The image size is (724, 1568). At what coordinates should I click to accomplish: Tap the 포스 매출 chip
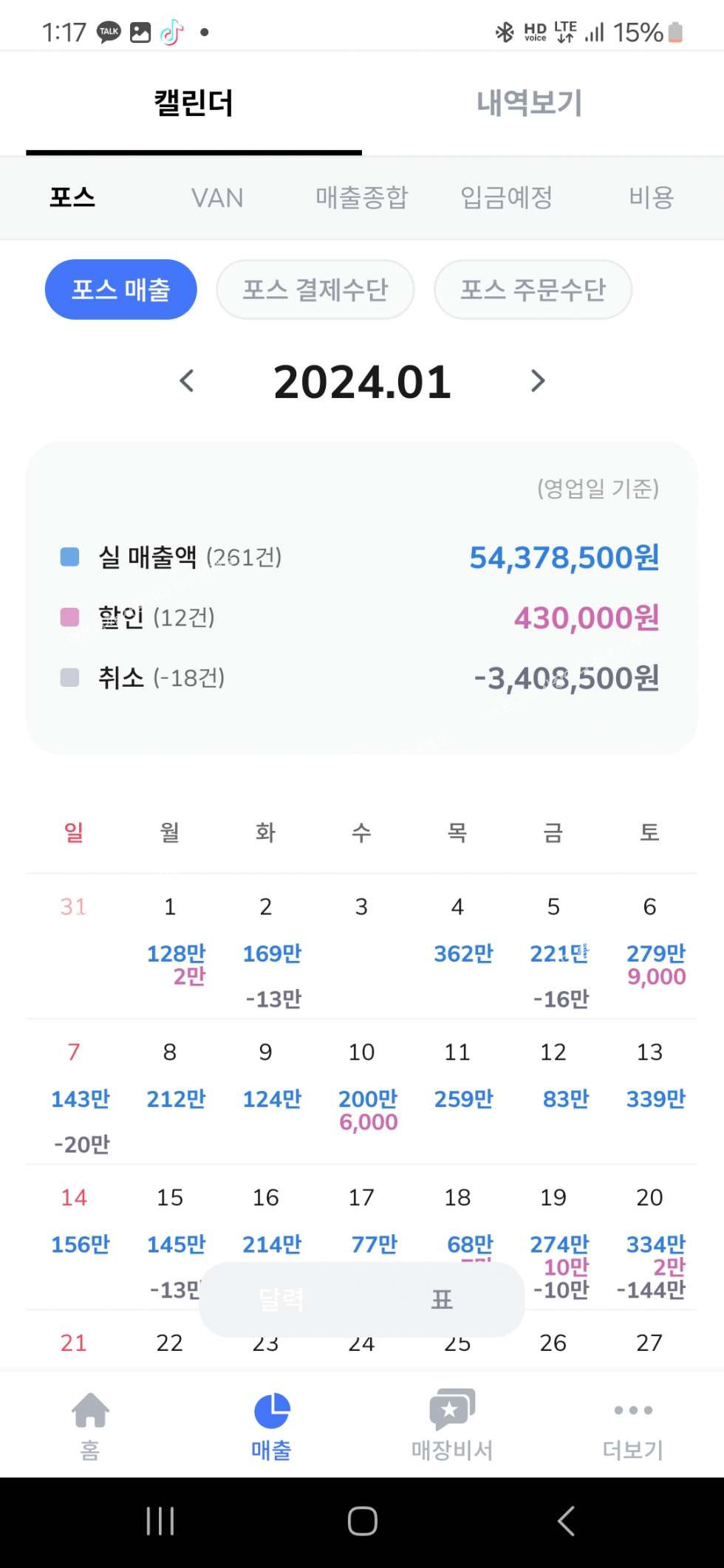121,290
